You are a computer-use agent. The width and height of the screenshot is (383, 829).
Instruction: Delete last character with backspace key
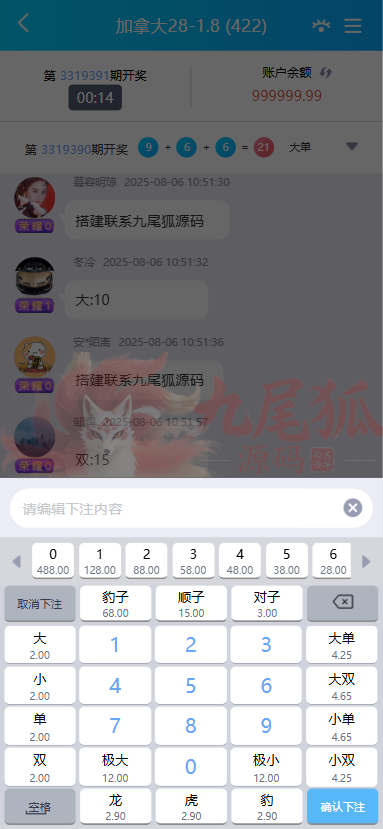(x=342, y=603)
